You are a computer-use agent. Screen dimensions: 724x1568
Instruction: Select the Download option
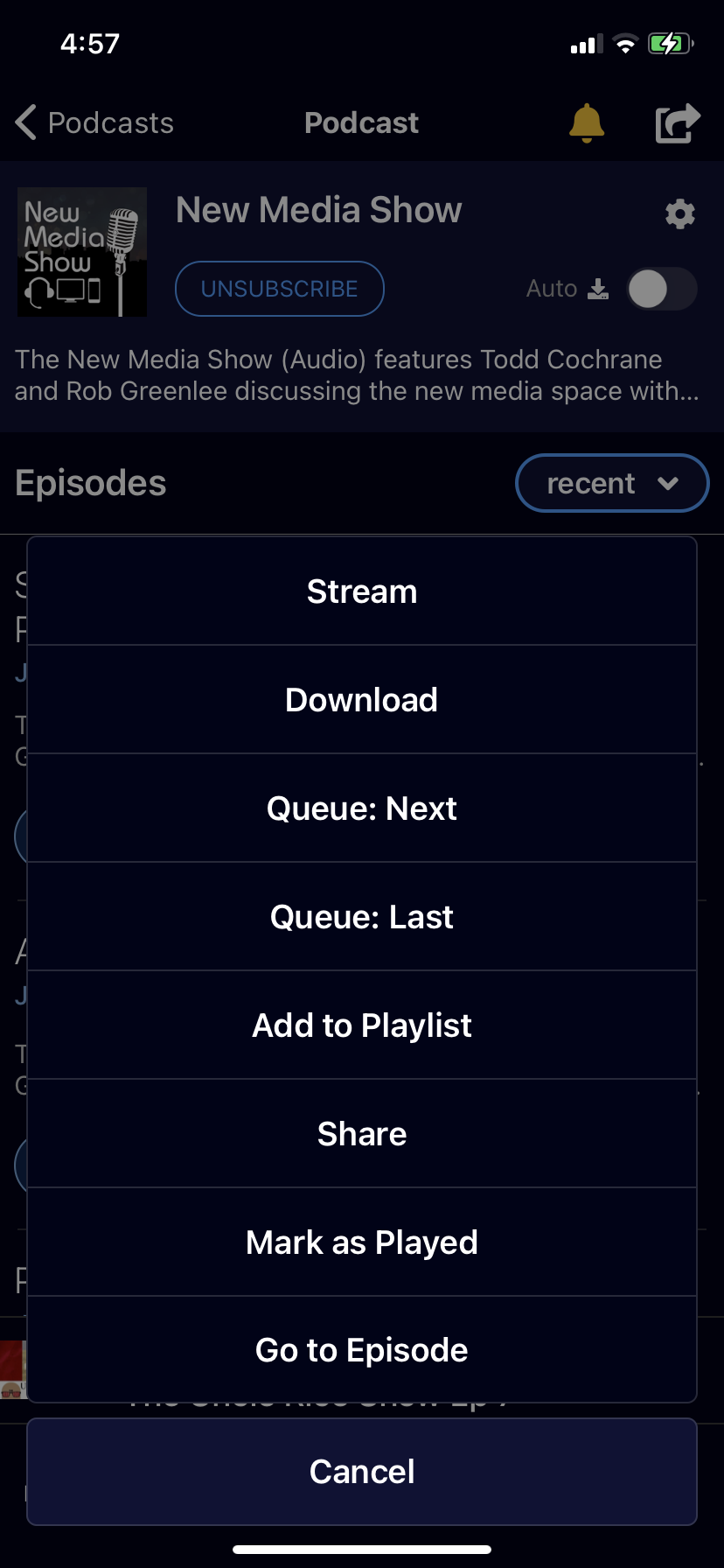(362, 700)
